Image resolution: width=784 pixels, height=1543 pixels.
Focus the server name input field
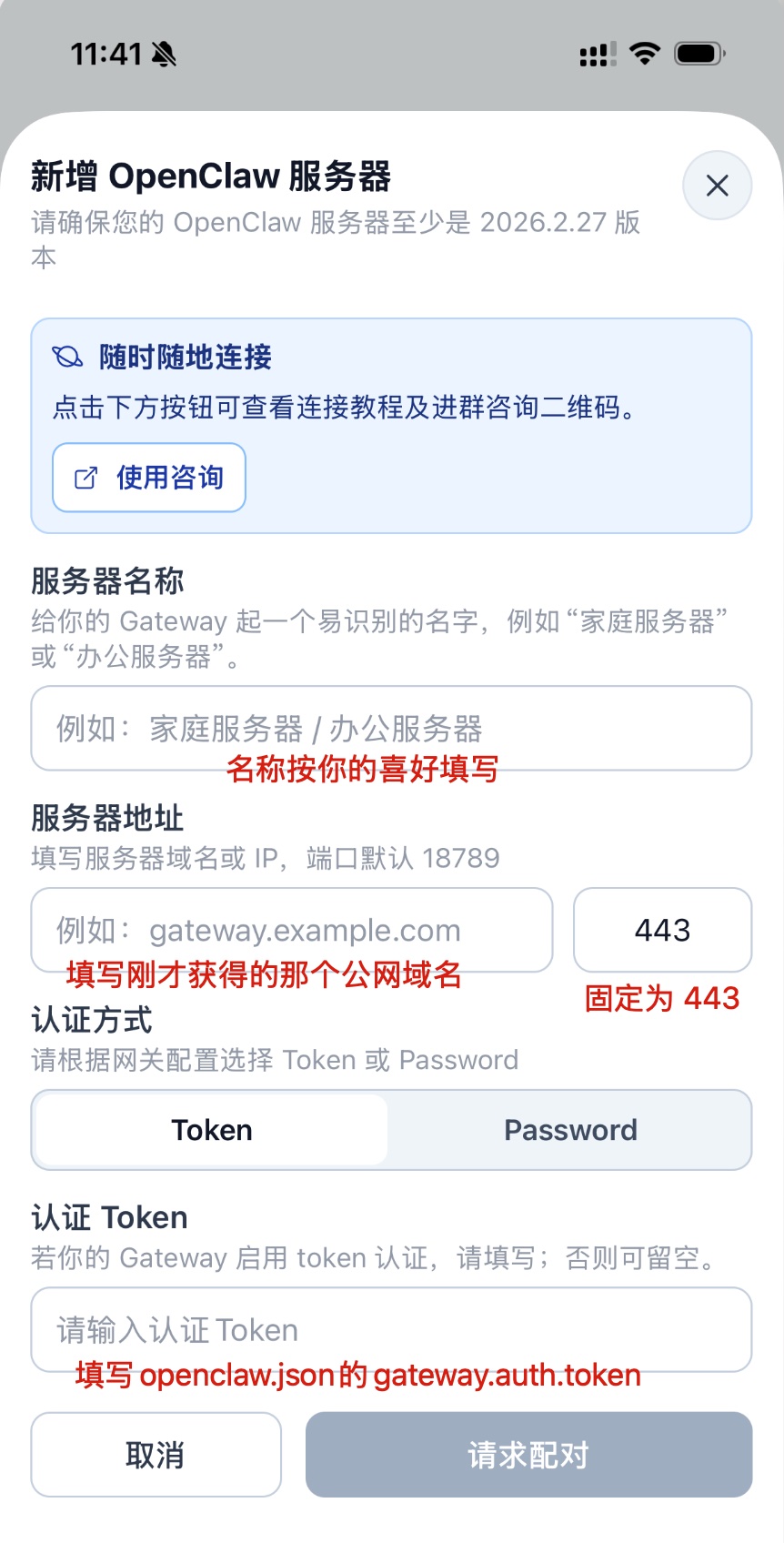click(391, 729)
